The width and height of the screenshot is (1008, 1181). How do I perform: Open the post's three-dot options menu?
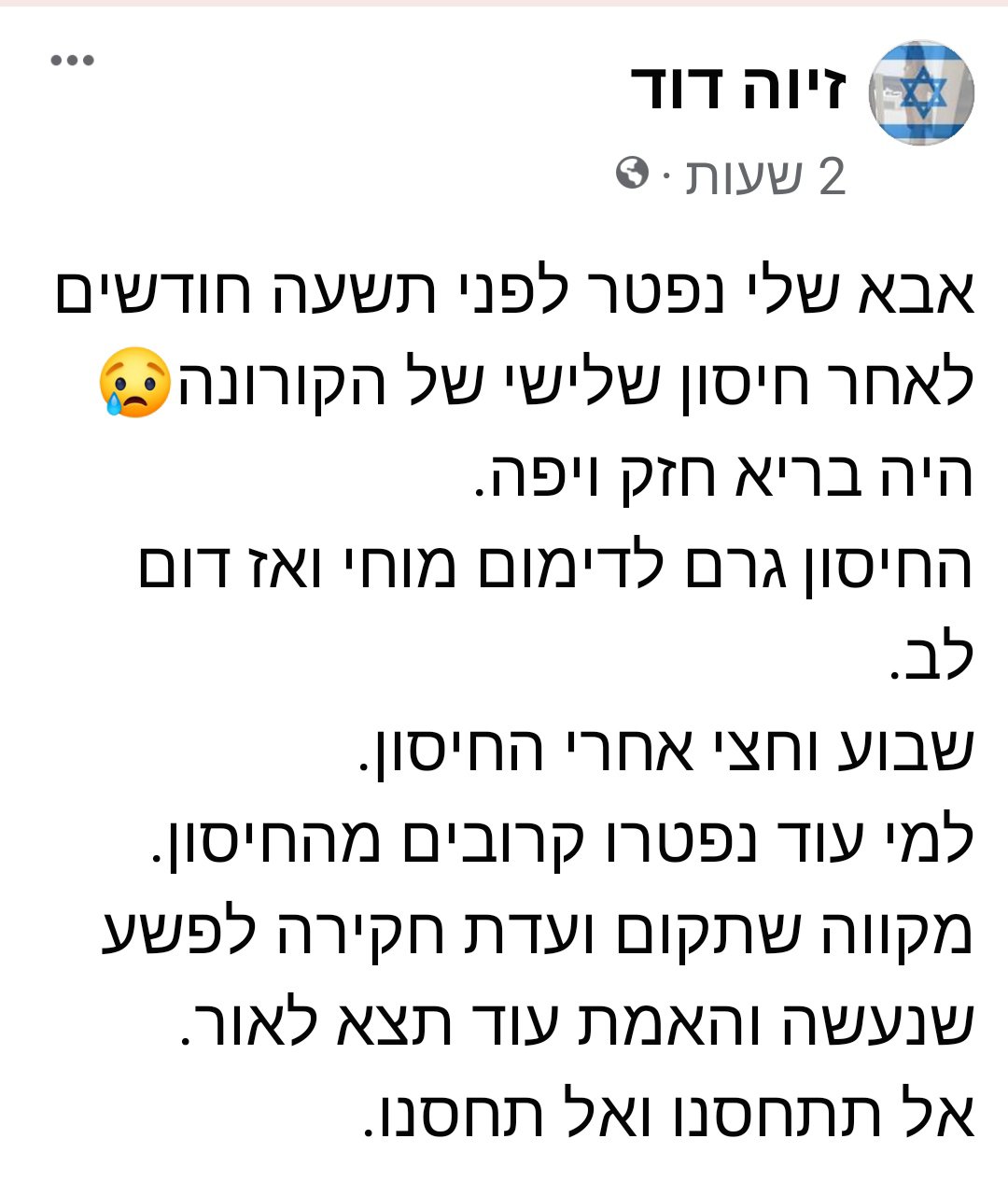click(72, 62)
